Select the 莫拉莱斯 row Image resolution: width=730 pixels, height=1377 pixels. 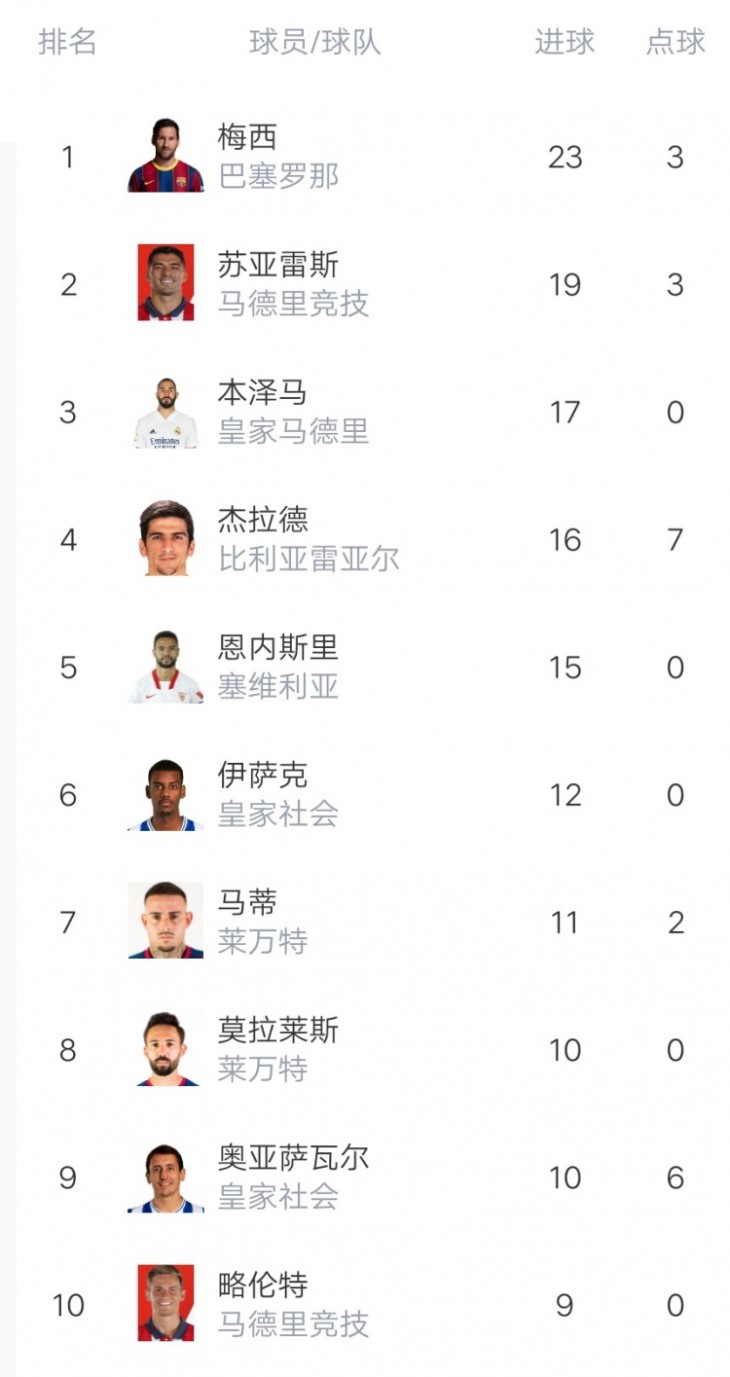tap(372, 1050)
